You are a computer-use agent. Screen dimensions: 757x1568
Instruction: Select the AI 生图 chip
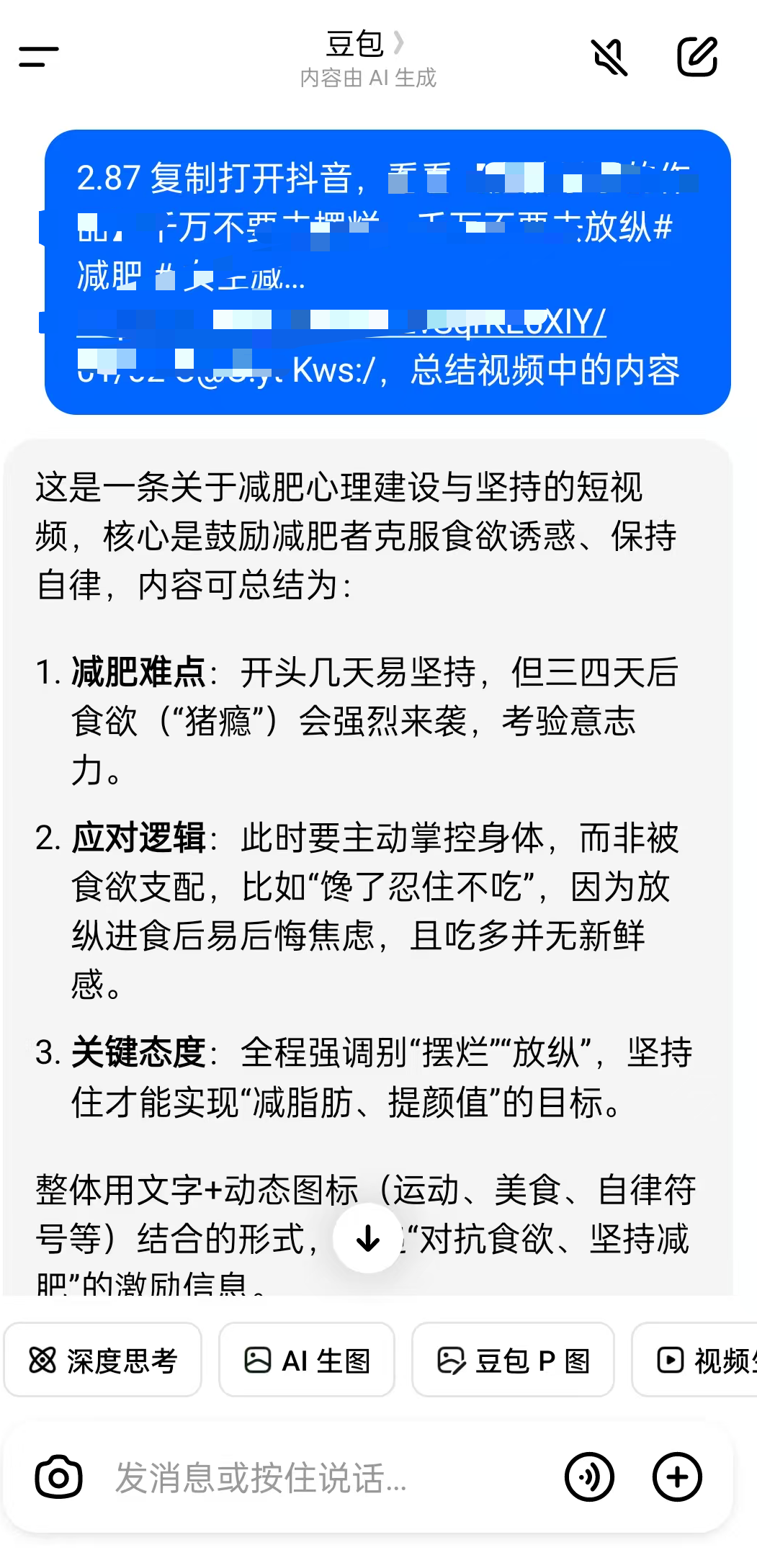pyautogui.click(x=307, y=1360)
